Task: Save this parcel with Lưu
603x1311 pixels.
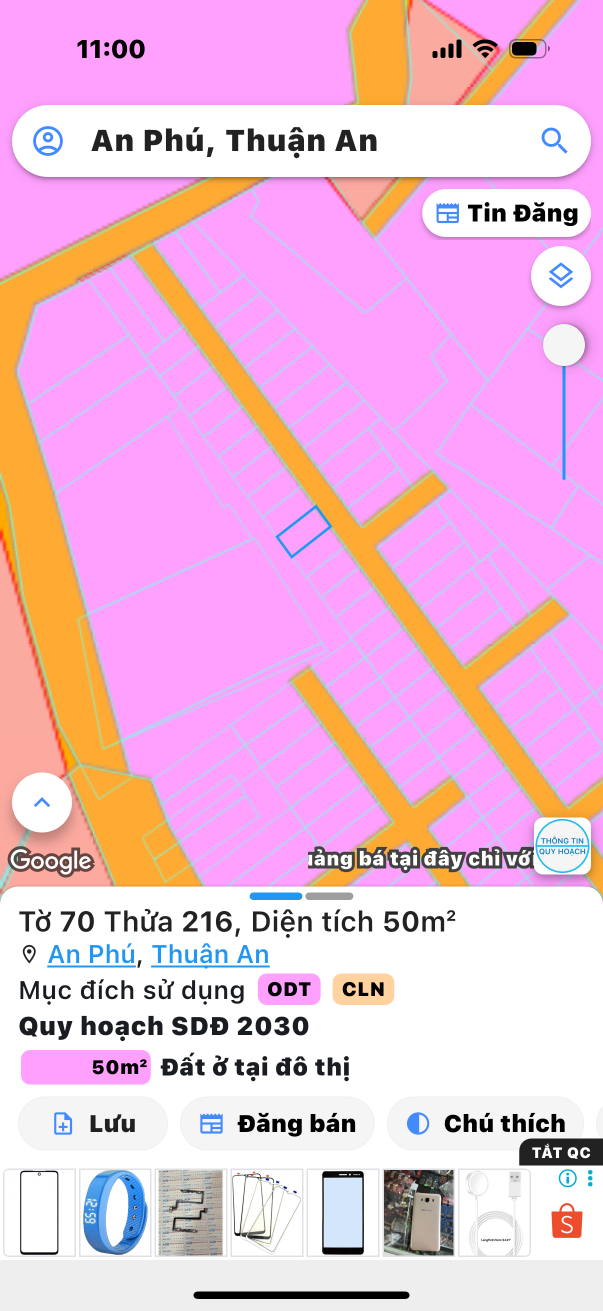Action: 93,1123
